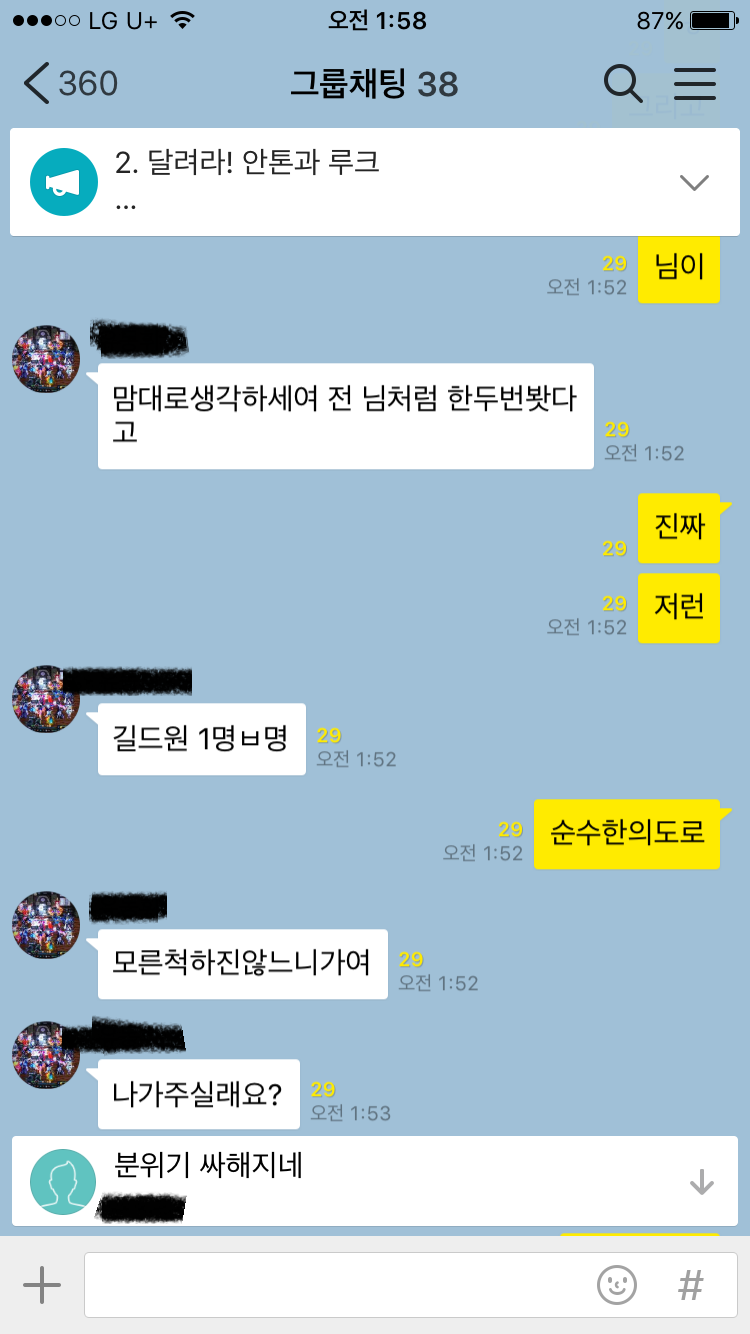750x1334 pixels.
Task: Go back to the chat list
Action: [68, 84]
